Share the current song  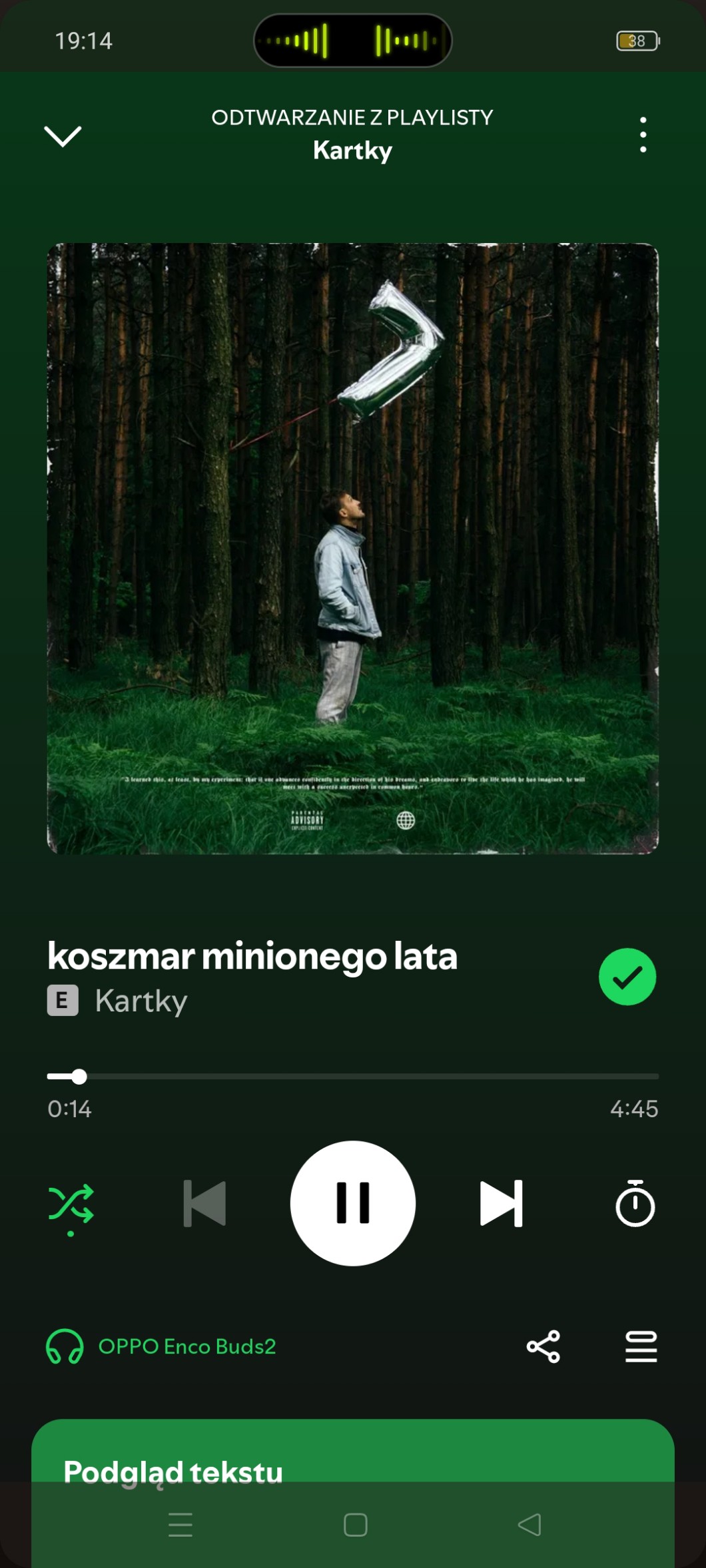pos(543,1346)
